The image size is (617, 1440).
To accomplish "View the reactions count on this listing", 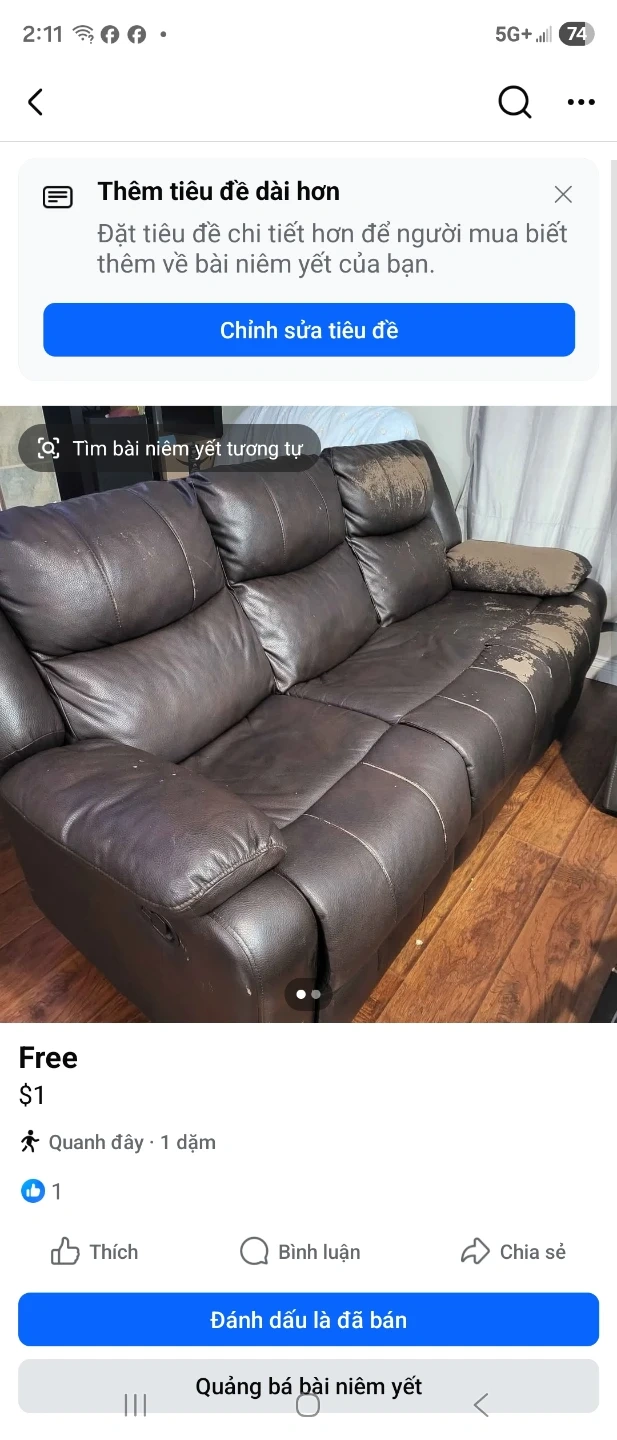I will 41,1191.
